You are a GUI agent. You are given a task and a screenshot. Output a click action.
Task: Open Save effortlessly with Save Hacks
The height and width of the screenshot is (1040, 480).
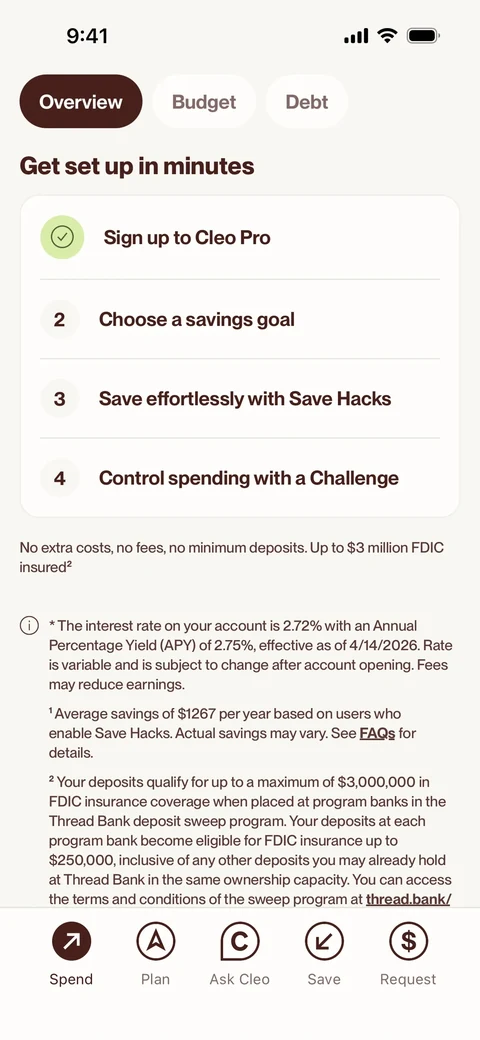240,399
